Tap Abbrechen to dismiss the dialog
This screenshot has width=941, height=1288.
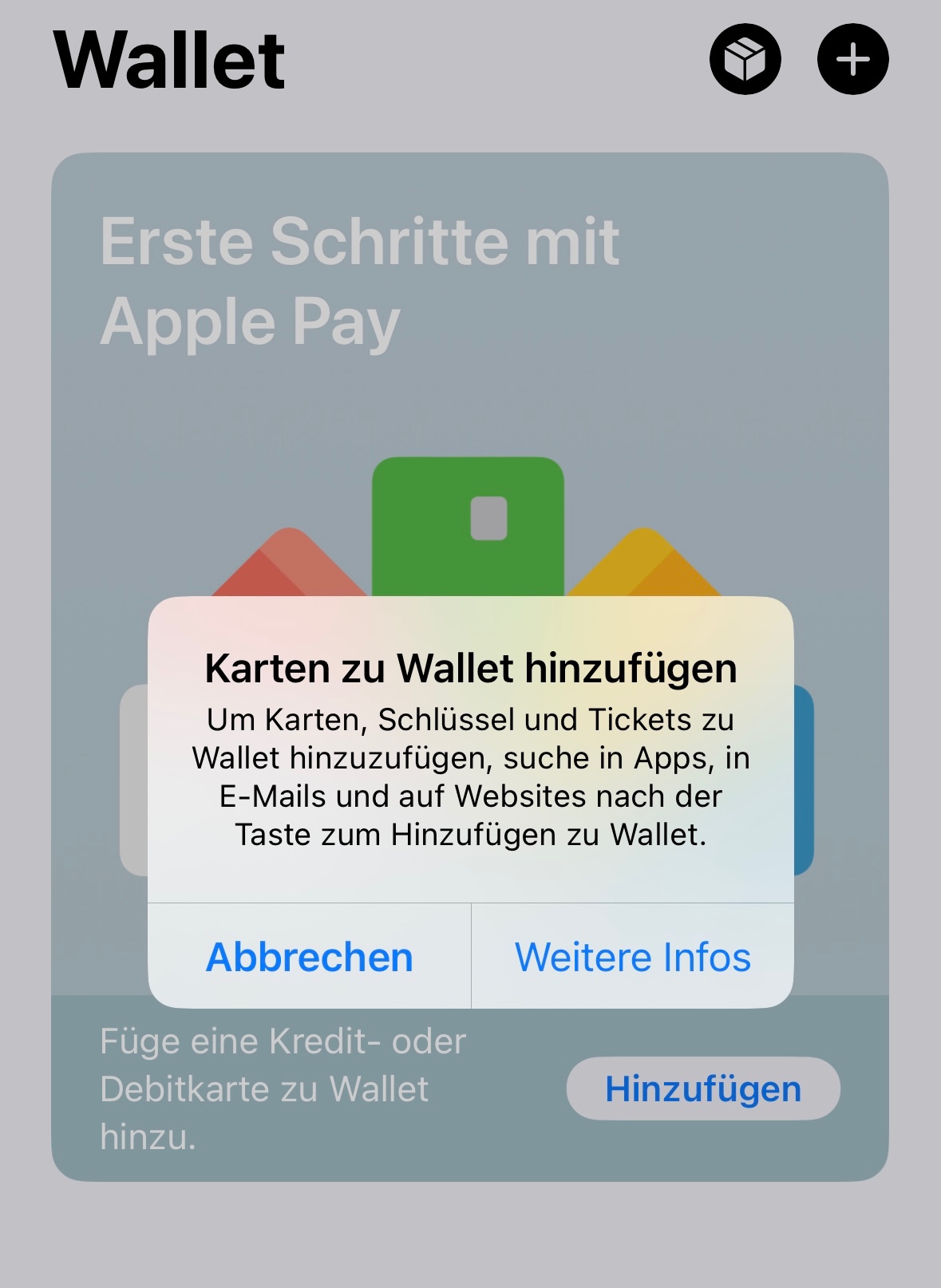pos(310,957)
